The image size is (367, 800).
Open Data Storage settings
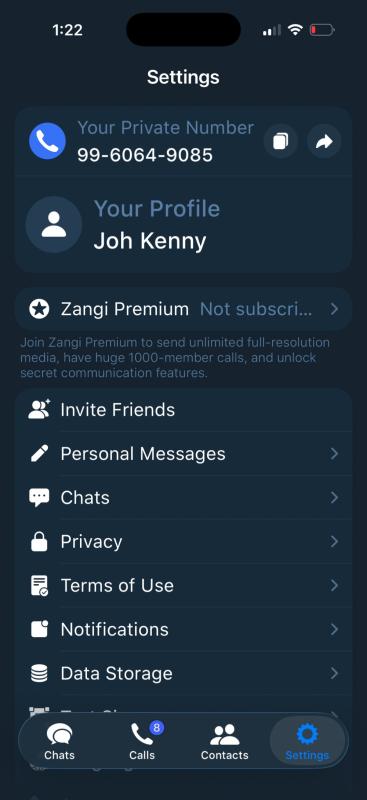coord(183,673)
